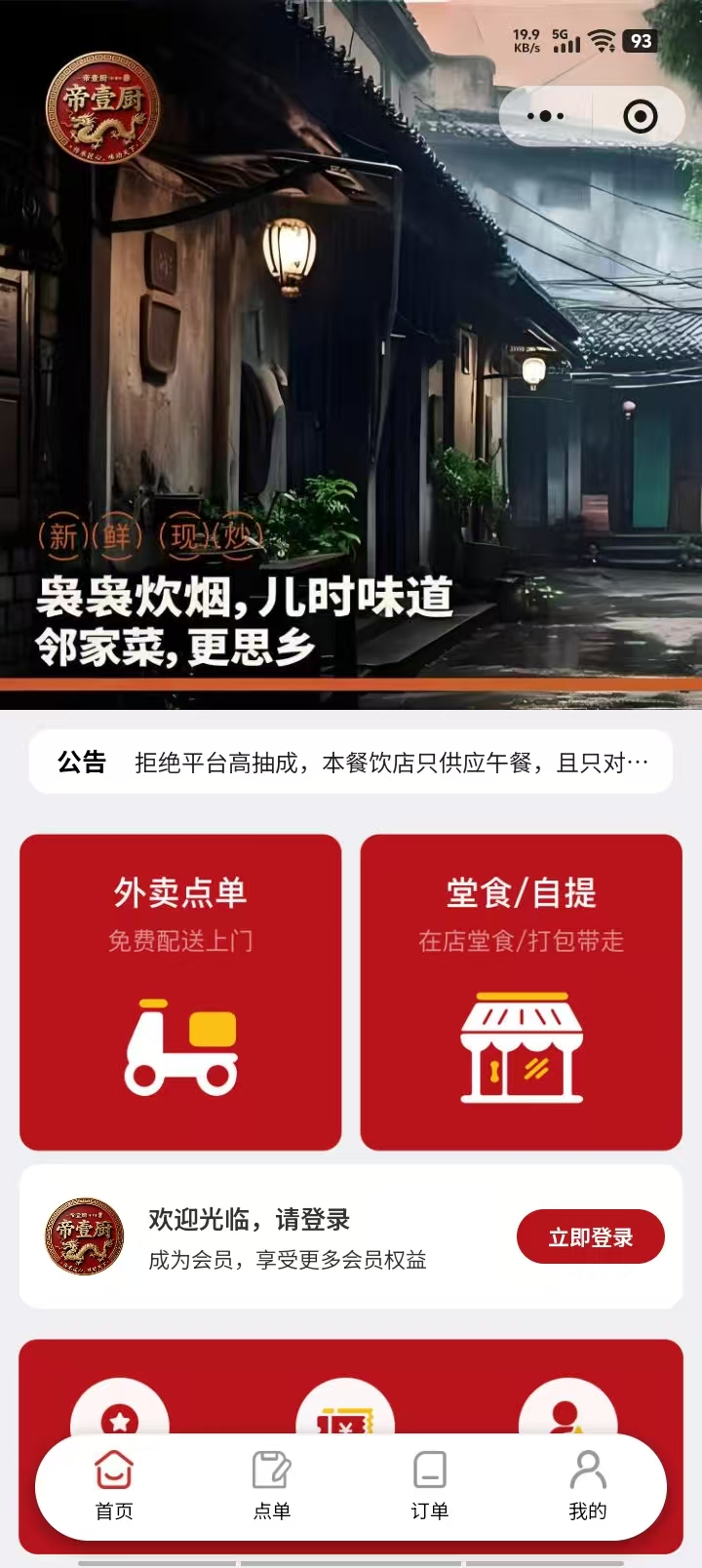Go to the 点单 tab

pyautogui.click(x=272, y=1485)
